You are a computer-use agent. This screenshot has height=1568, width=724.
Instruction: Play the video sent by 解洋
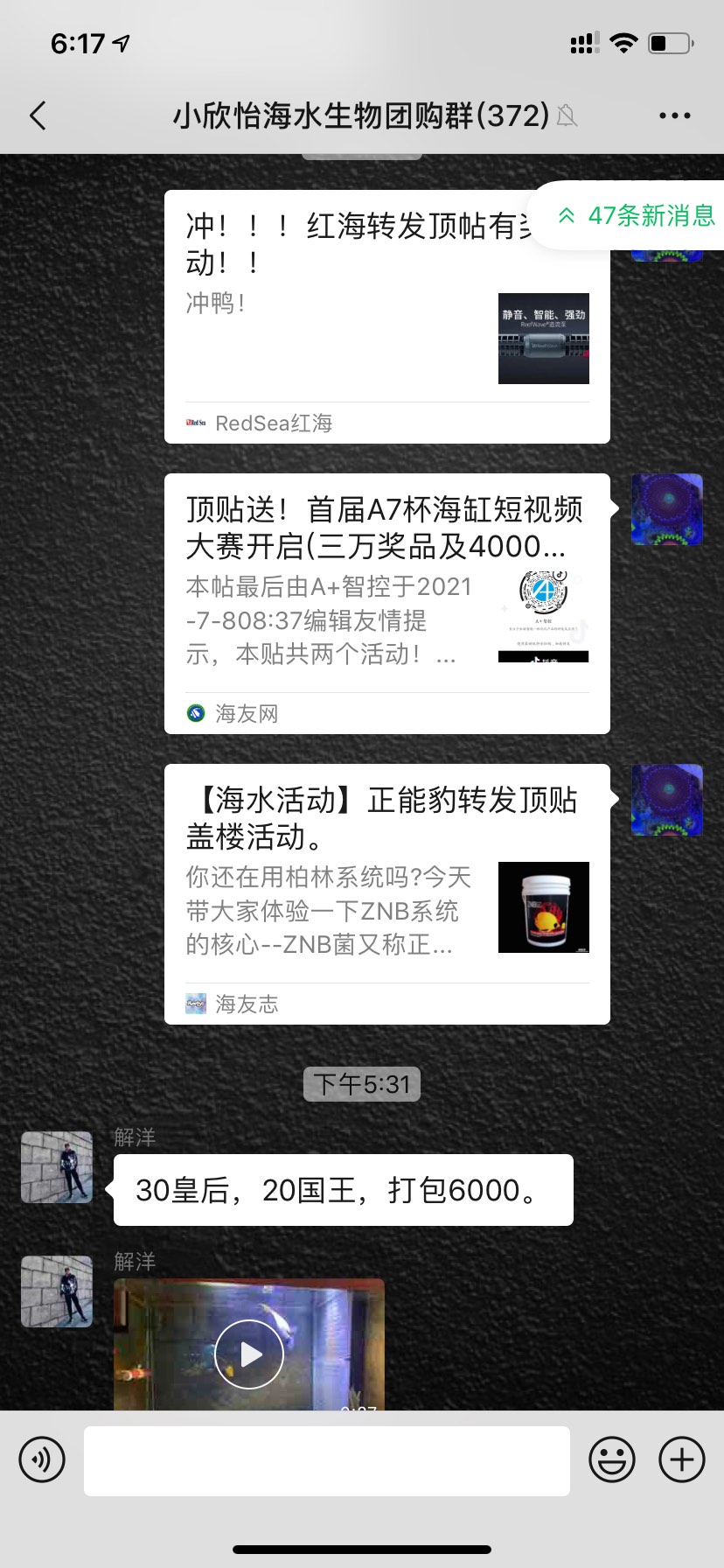249,1354
